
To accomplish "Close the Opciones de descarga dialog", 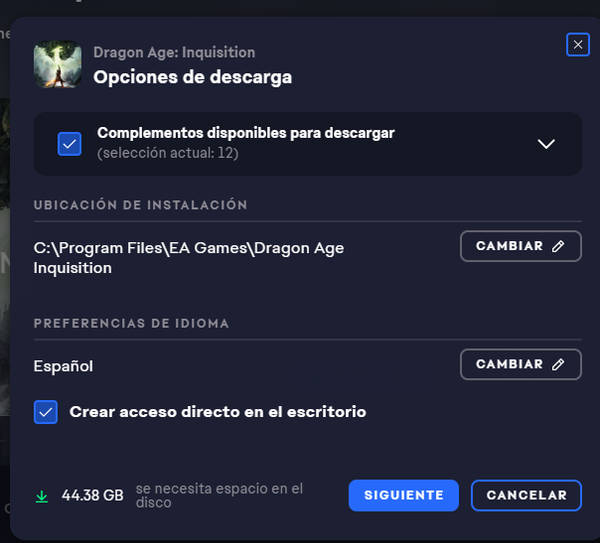I will (577, 44).
